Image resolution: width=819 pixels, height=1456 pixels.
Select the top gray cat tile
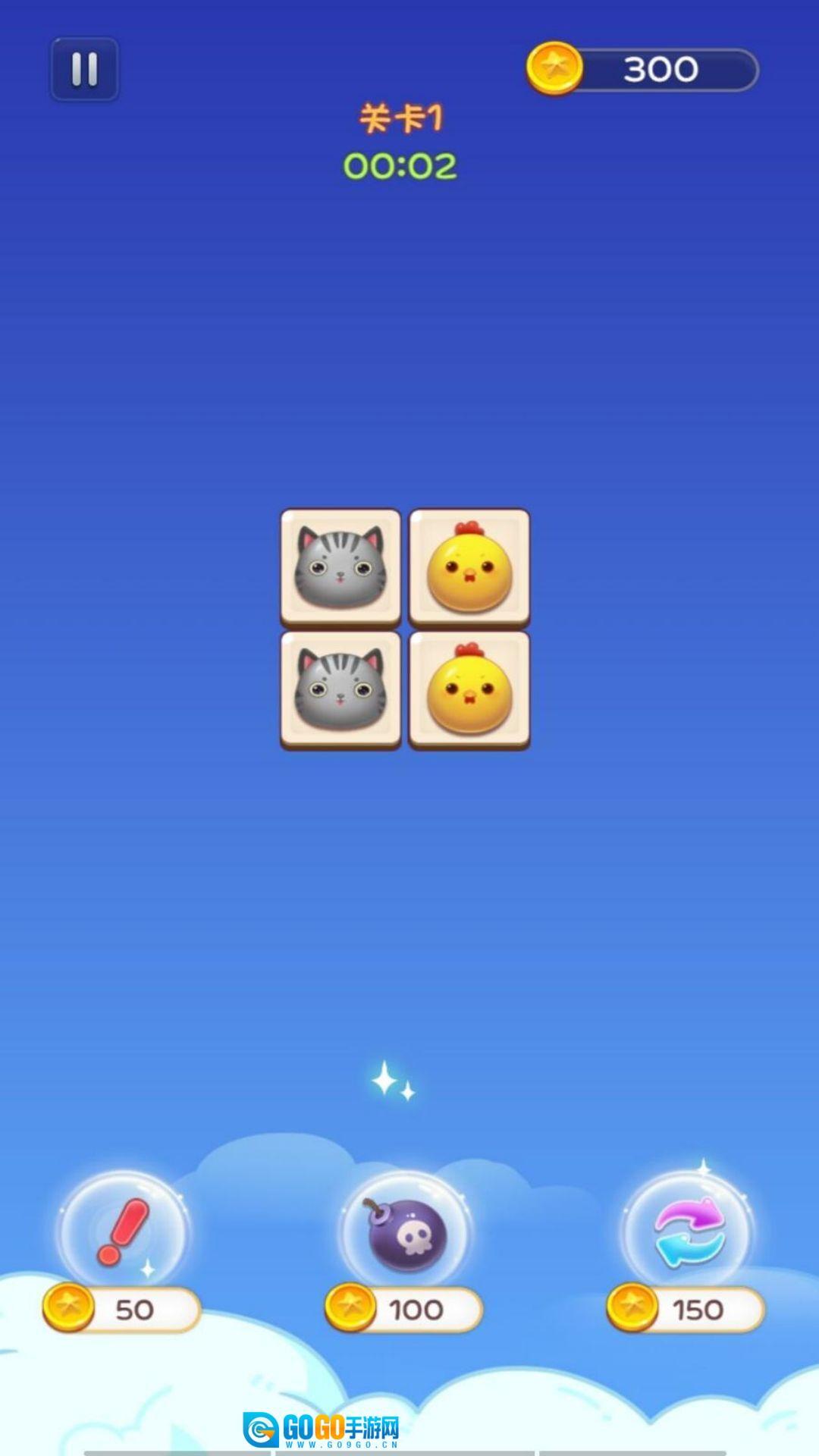click(340, 566)
